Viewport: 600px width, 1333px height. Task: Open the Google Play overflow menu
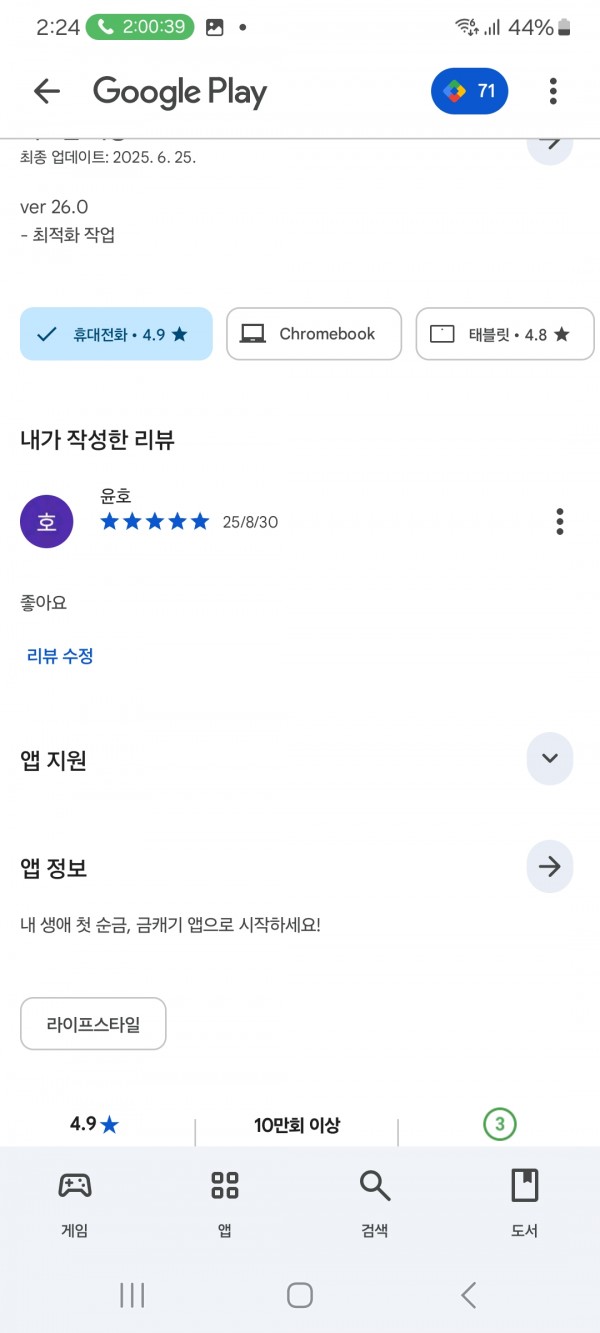tap(553, 92)
